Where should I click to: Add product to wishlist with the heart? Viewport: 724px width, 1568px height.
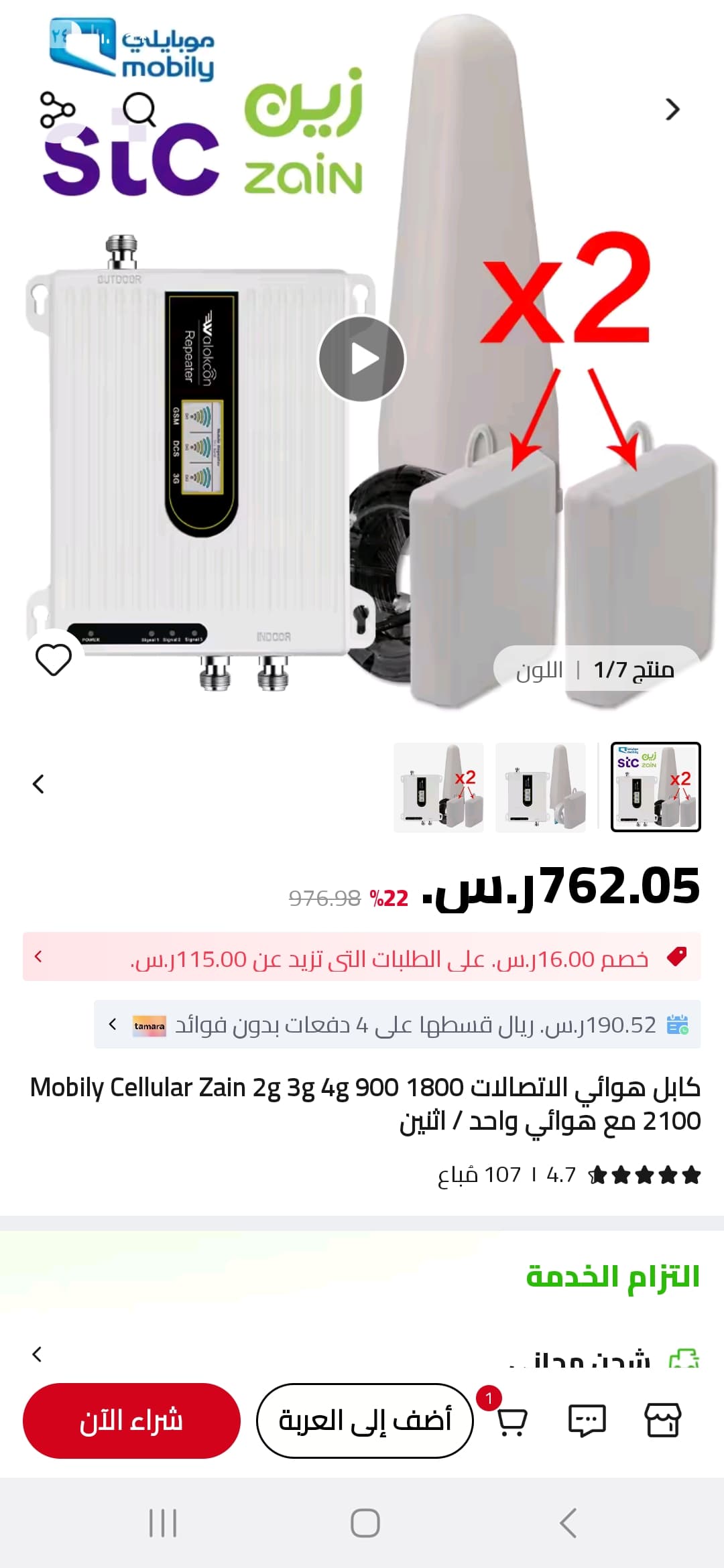pos(54,660)
